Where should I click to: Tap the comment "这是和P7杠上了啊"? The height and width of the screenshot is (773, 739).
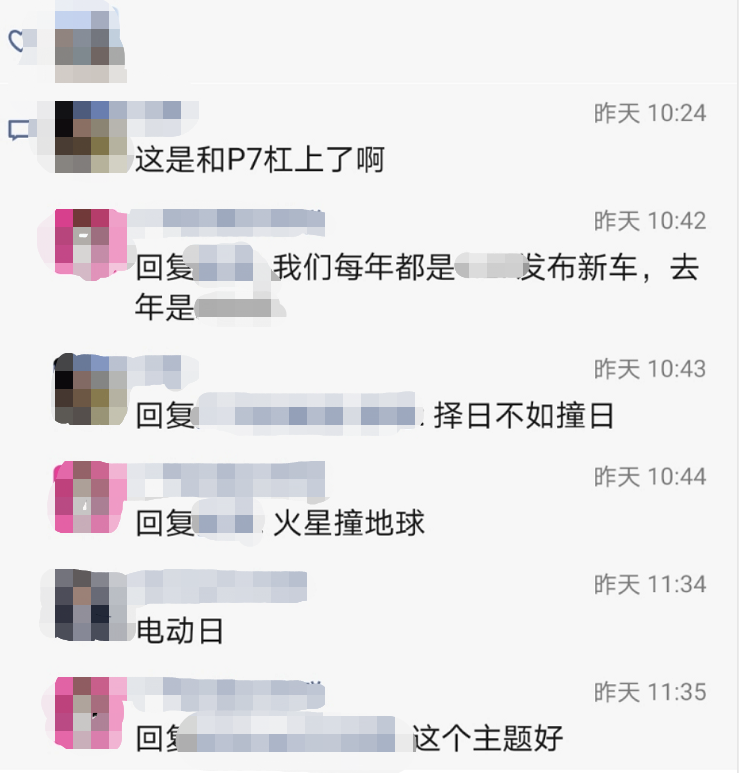pos(260,158)
